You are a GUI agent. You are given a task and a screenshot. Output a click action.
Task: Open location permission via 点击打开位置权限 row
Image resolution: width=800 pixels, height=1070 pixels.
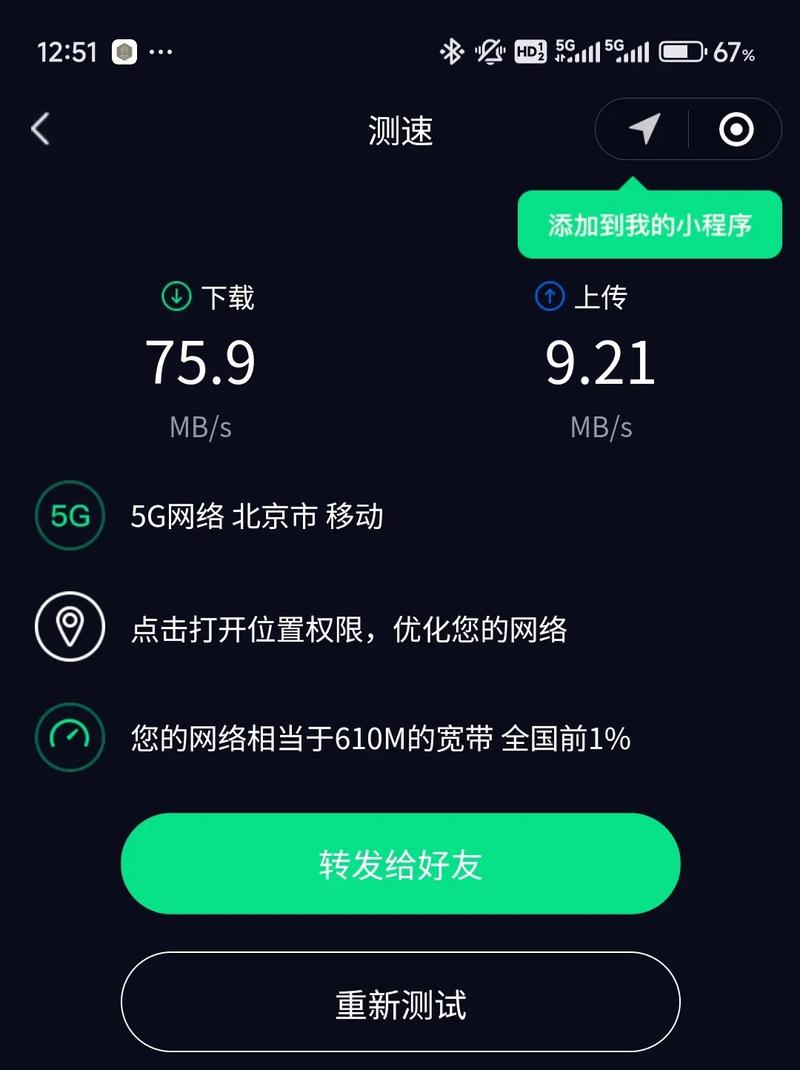coord(348,629)
